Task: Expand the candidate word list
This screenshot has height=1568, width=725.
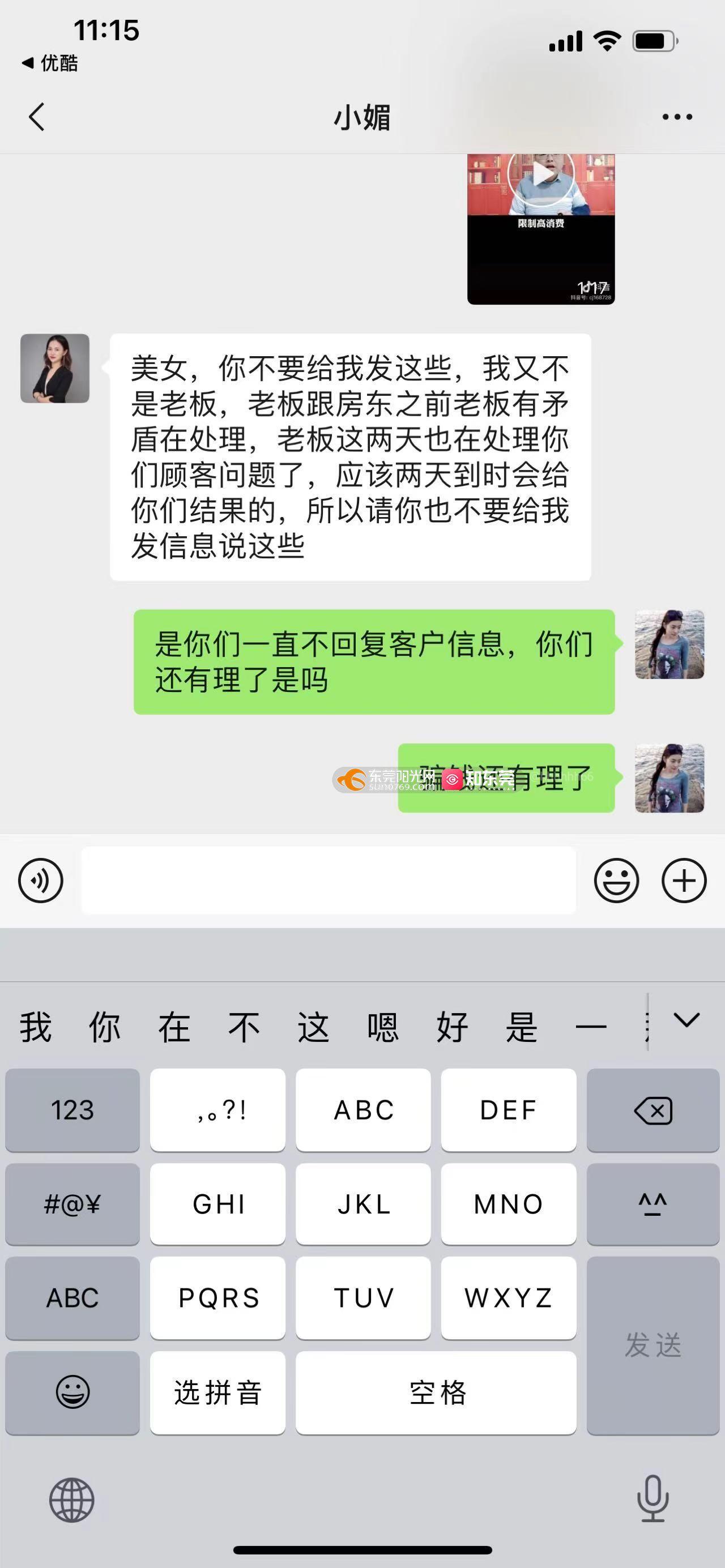Action: point(686,1020)
